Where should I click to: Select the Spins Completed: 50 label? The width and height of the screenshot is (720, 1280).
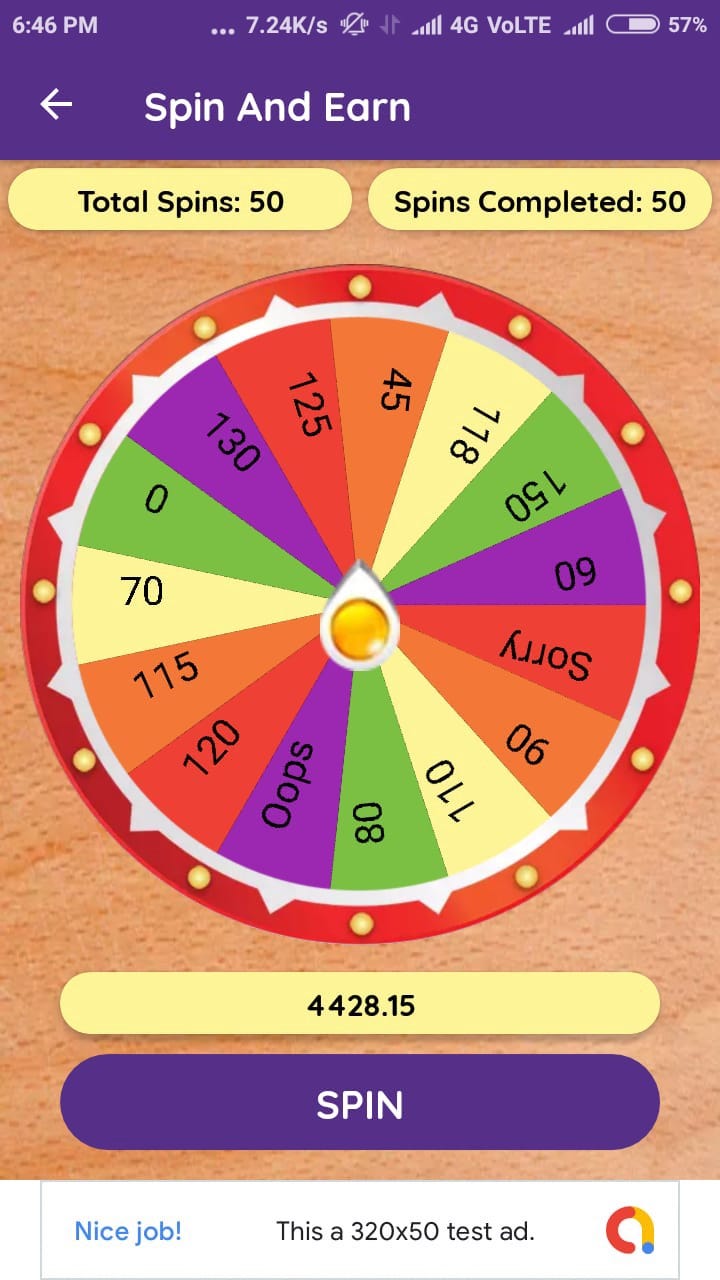coord(540,200)
